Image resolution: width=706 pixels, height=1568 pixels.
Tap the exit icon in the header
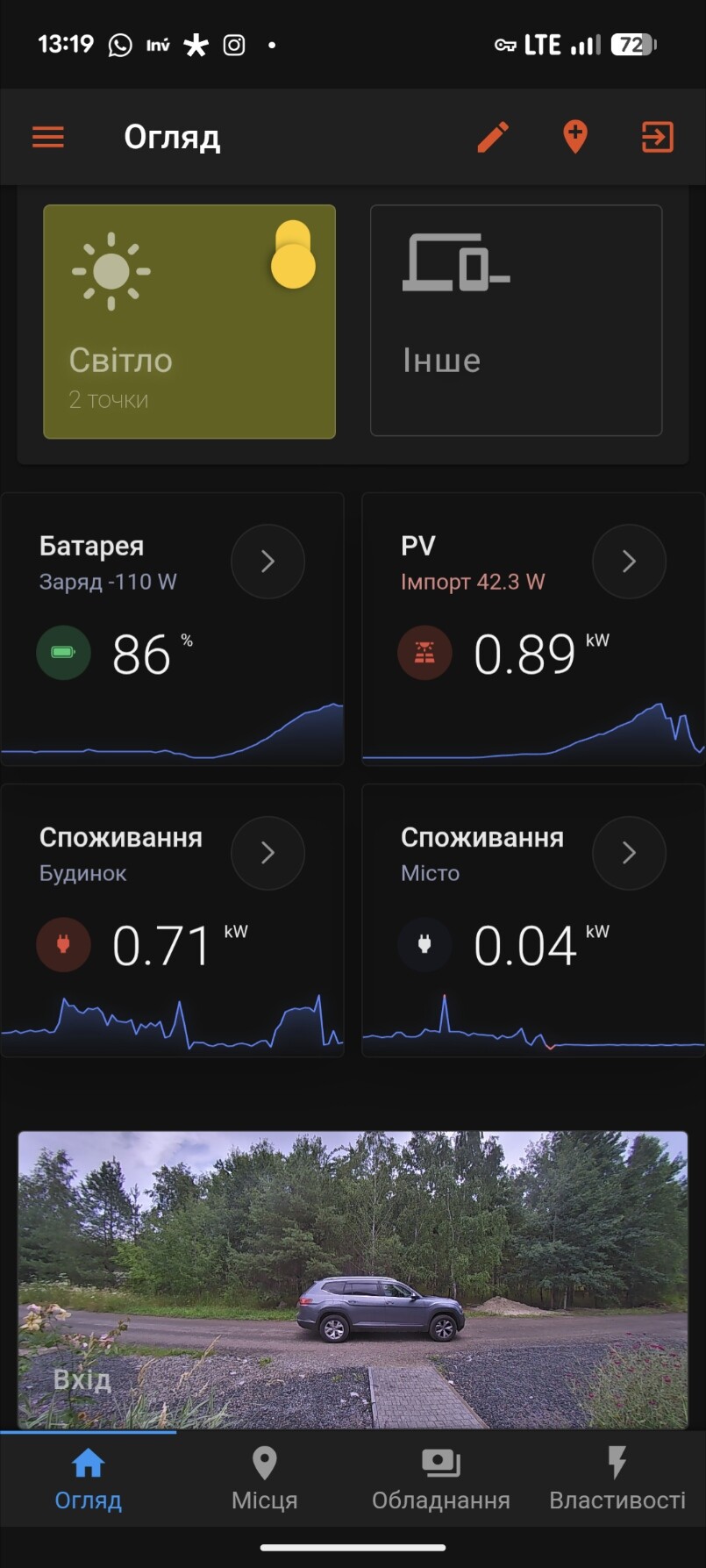658,137
